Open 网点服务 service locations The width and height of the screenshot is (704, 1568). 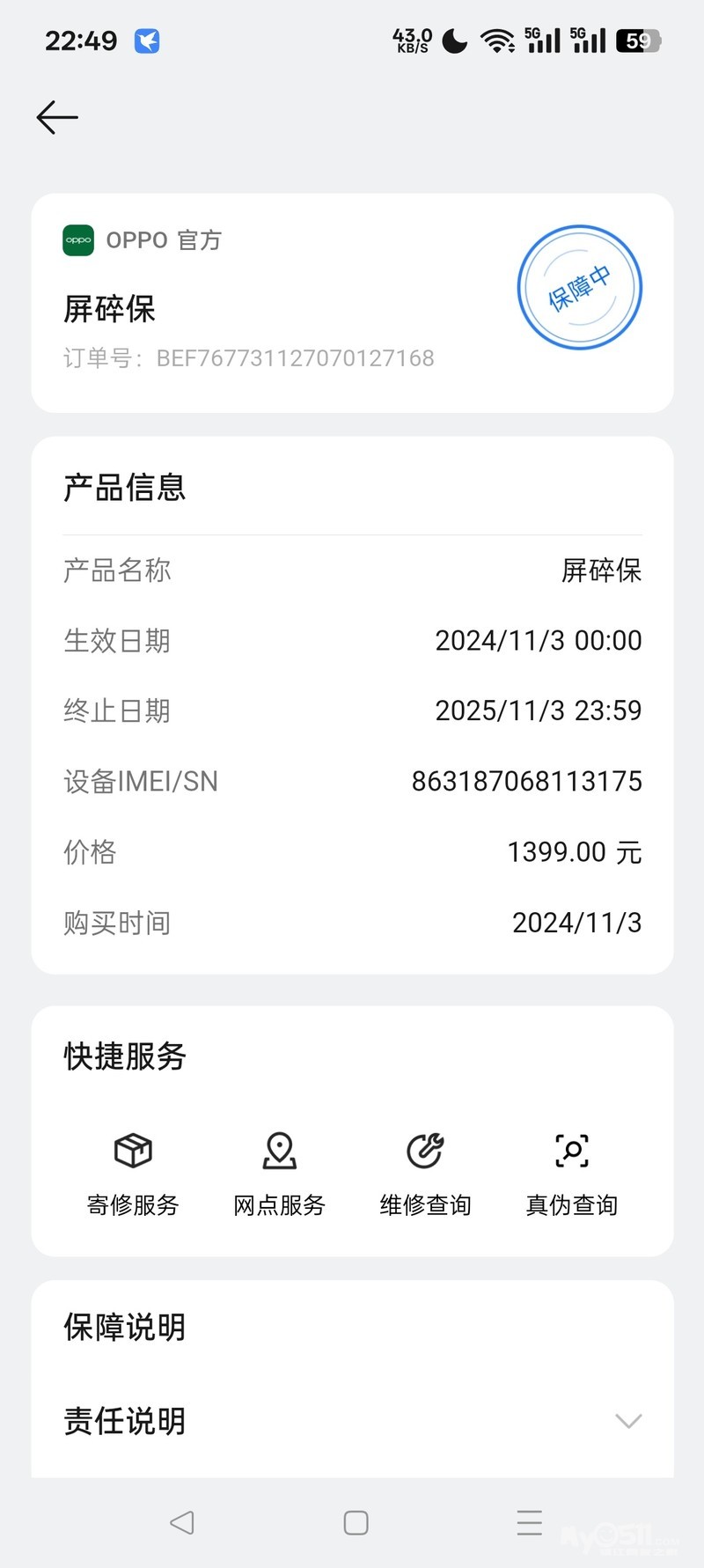tap(279, 1172)
